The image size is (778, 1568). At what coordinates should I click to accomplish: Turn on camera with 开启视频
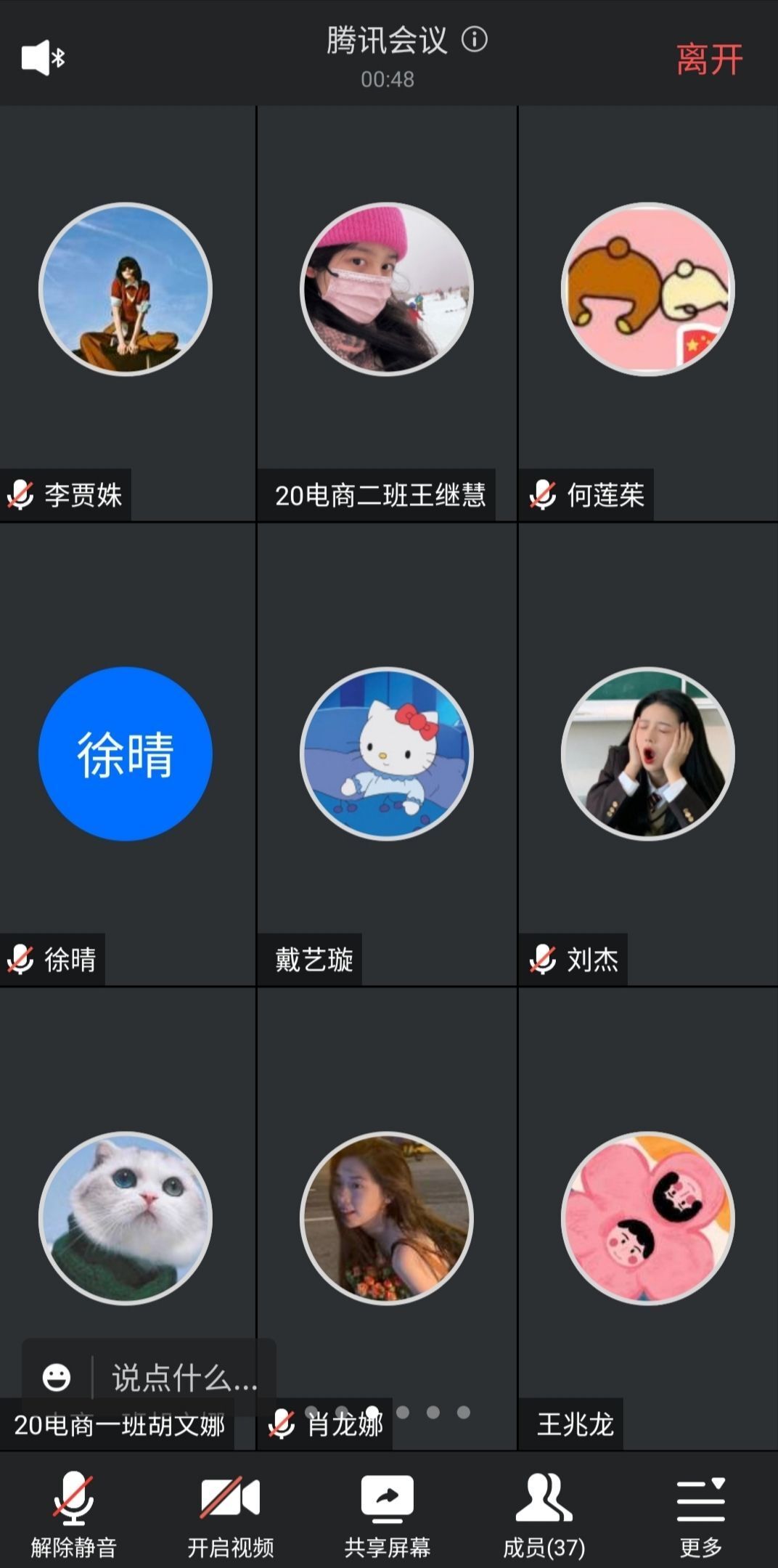click(x=231, y=1513)
